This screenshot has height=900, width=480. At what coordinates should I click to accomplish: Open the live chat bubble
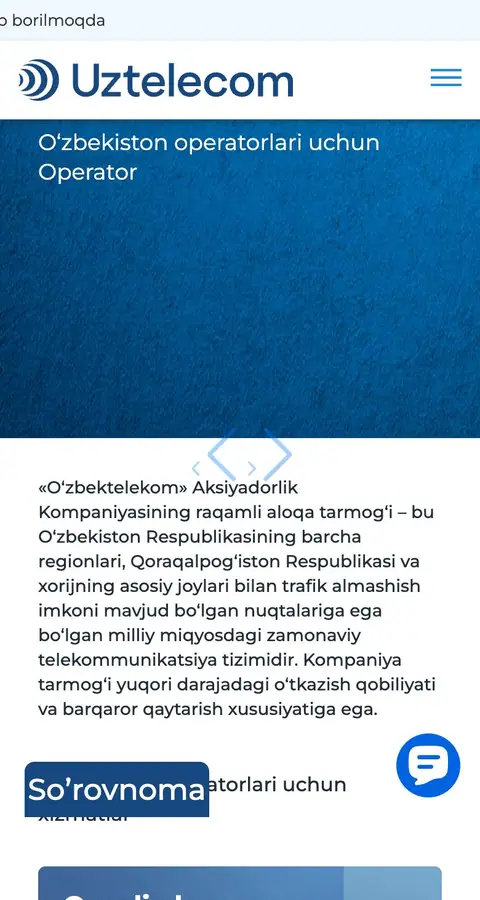[x=428, y=765]
